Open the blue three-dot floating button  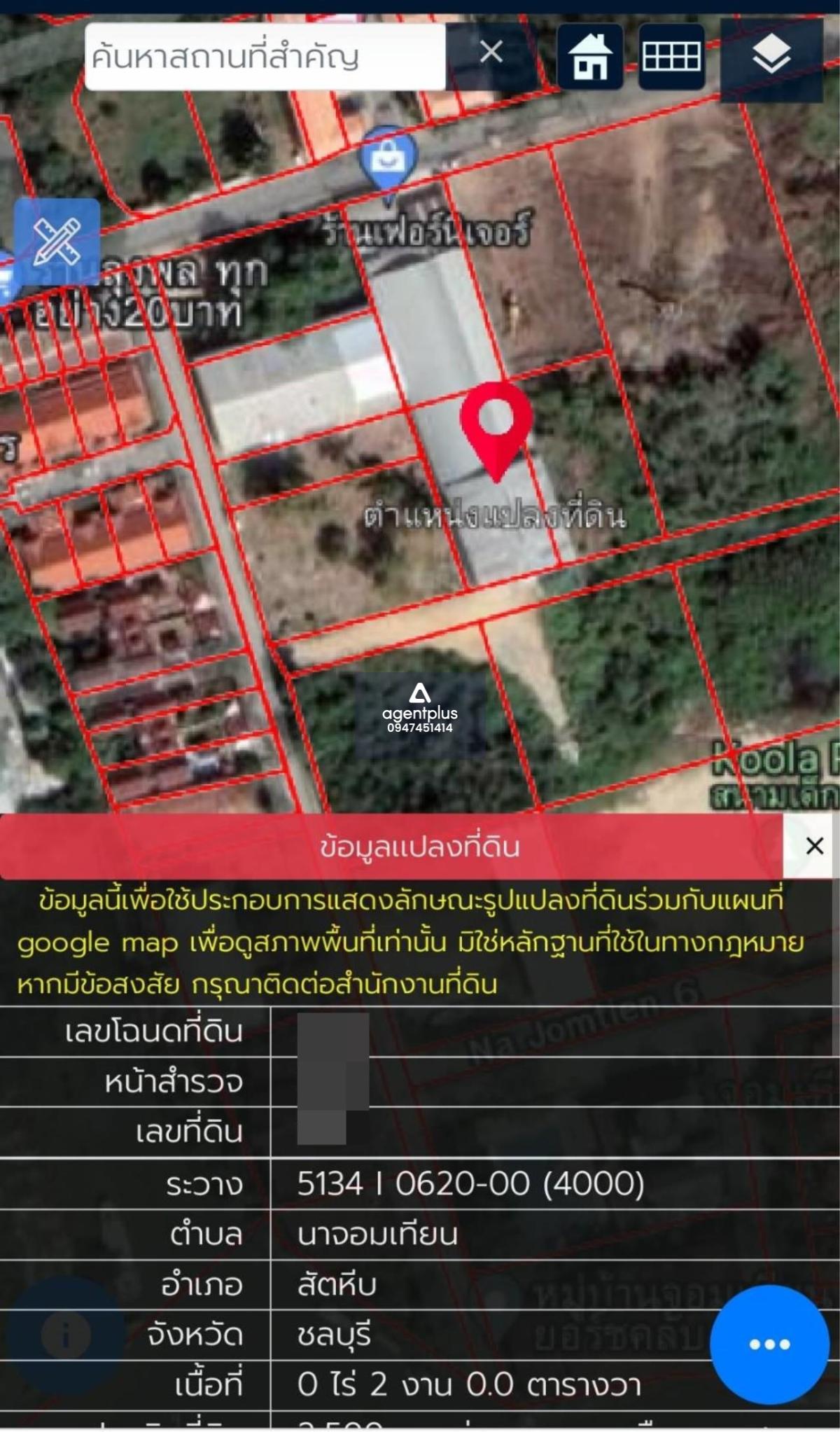(769, 1344)
